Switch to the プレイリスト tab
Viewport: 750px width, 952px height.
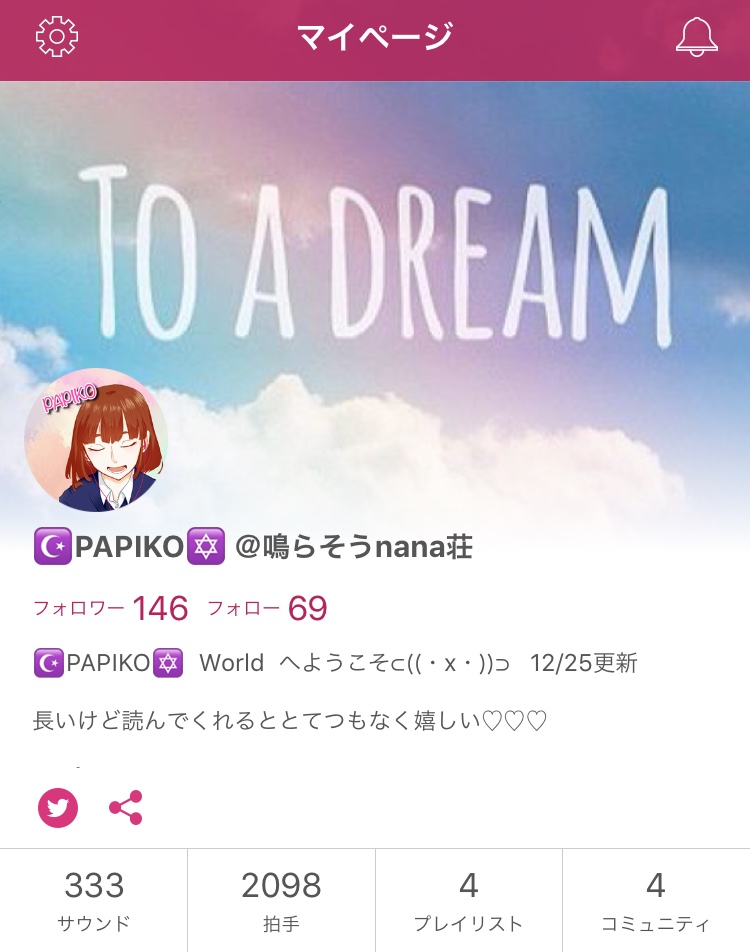coord(468,900)
